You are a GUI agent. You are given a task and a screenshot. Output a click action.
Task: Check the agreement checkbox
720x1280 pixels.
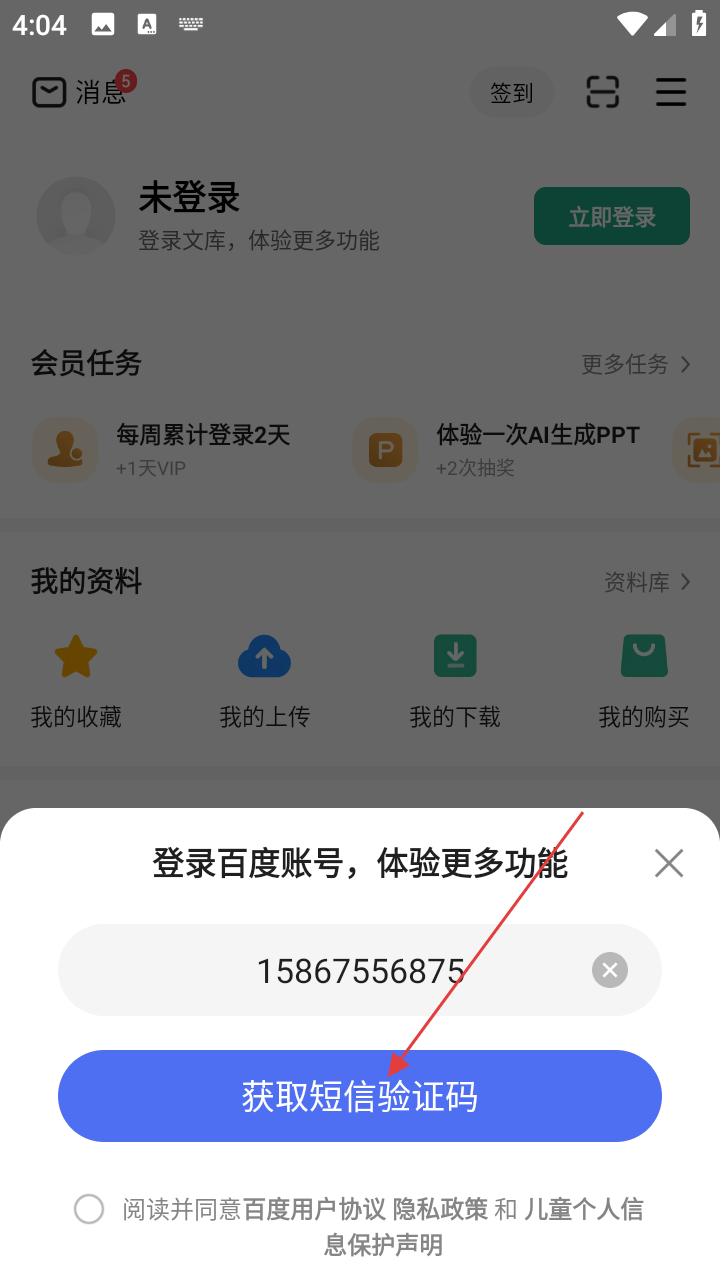89,1209
